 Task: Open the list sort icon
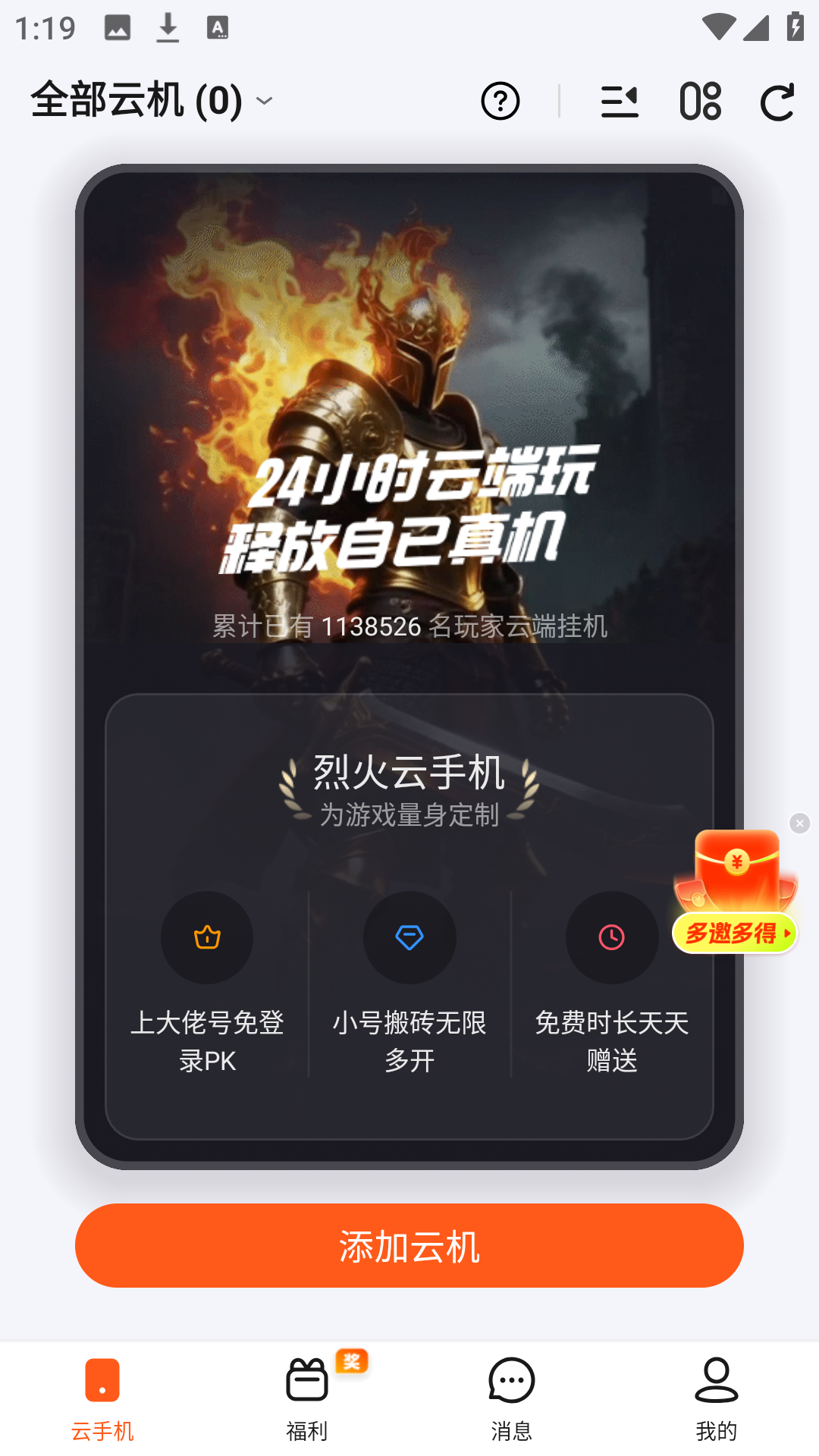[x=620, y=101]
